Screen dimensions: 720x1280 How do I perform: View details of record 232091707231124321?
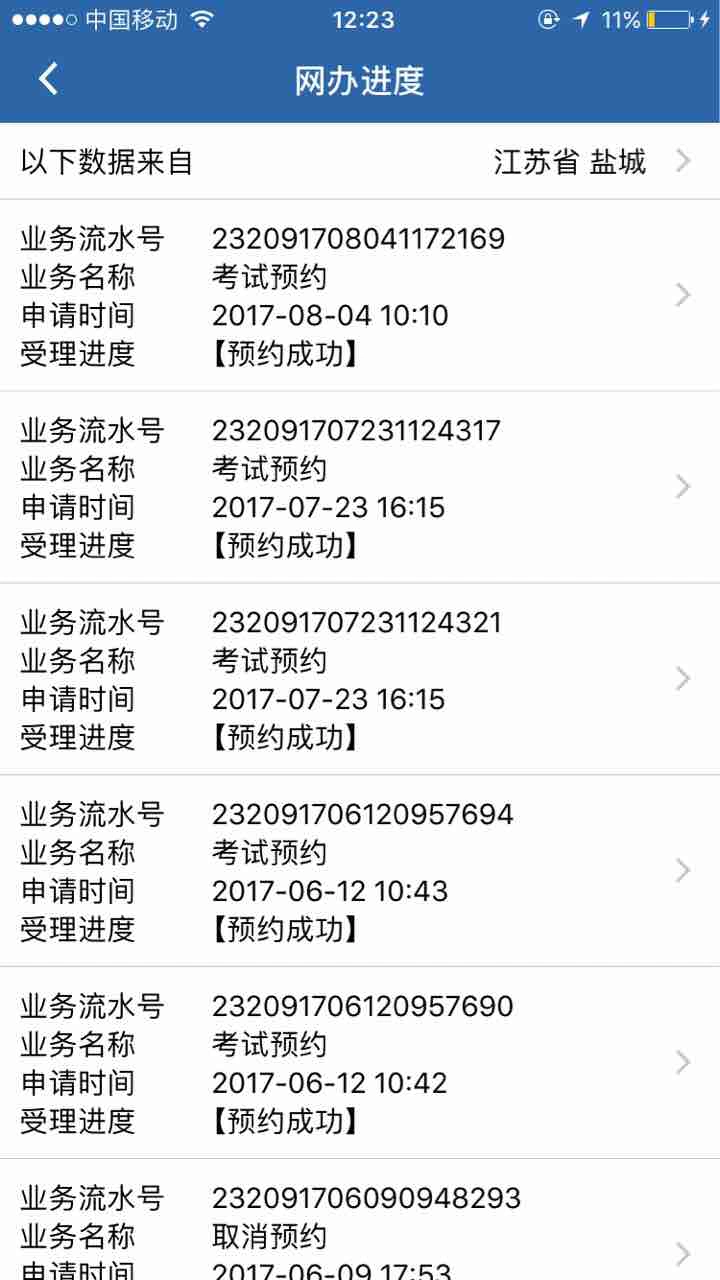(x=360, y=679)
